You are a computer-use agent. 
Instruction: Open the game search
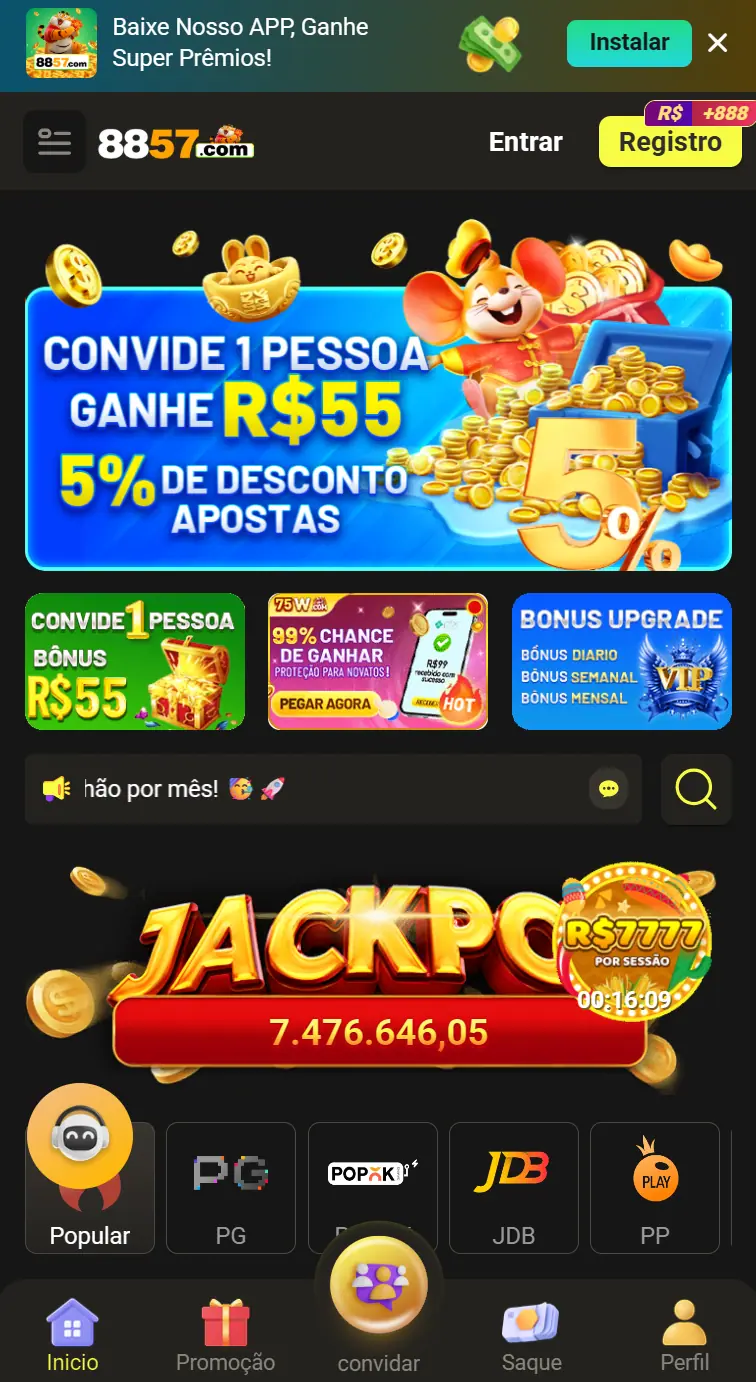[696, 789]
